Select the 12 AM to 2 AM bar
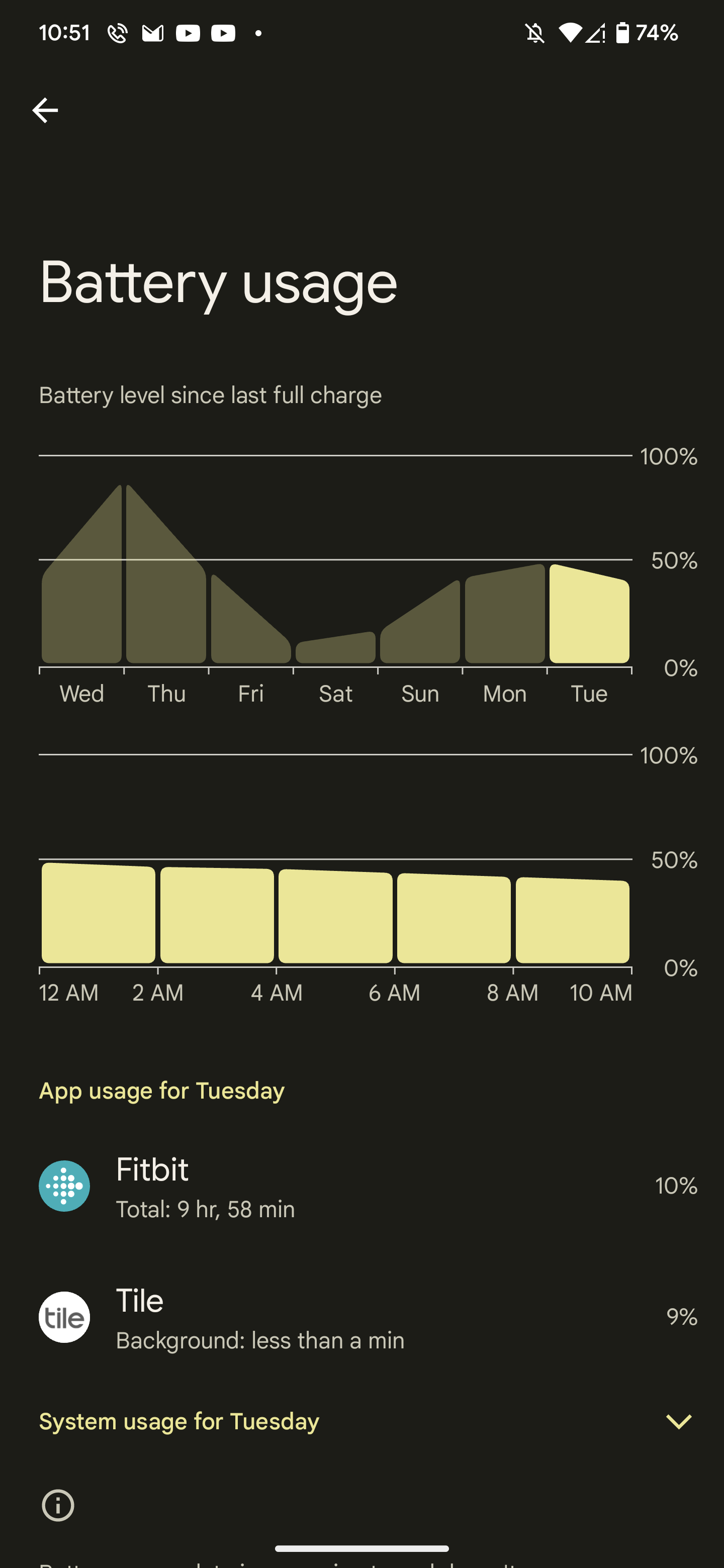The width and height of the screenshot is (724, 1568). (x=99, y=913)
